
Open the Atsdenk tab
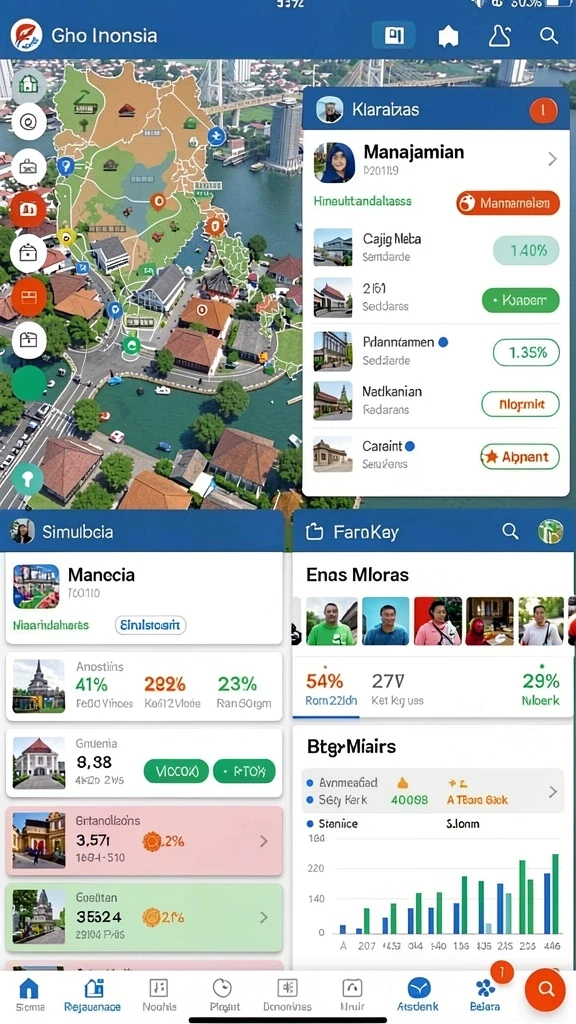(x=418, y=995)
